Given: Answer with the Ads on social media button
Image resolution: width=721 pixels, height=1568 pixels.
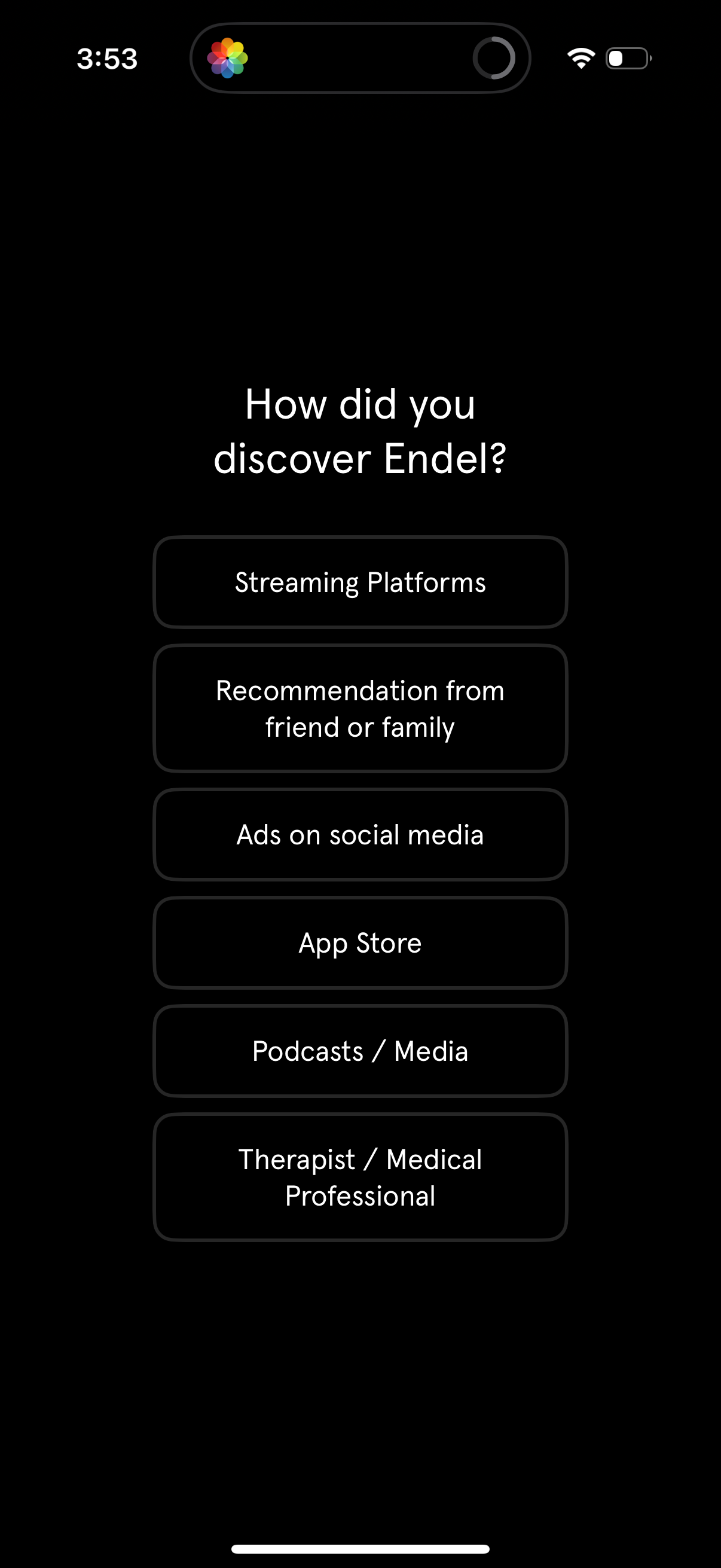Looking at the screenshot, I should click(360, 834).
